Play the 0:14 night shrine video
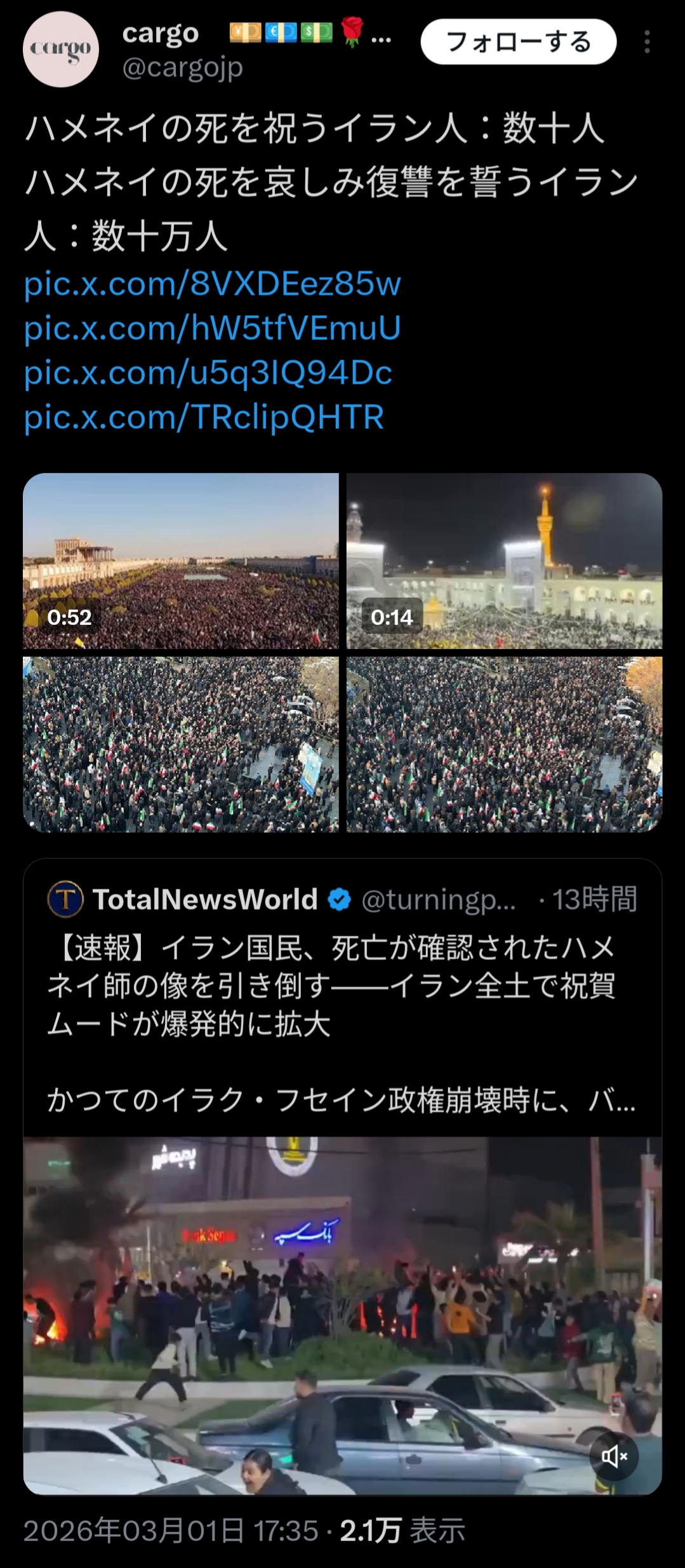This screenshot has height=1568, width=685. tap(504, 560)
